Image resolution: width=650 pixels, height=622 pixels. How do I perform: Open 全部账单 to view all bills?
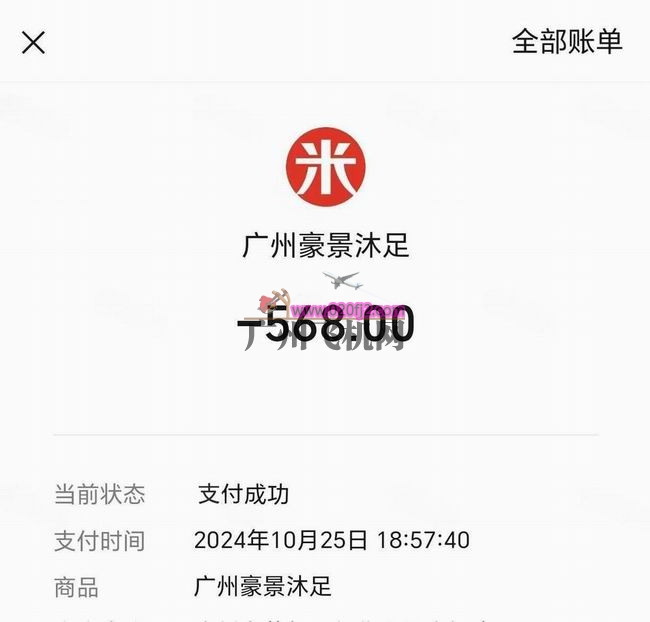567,42
